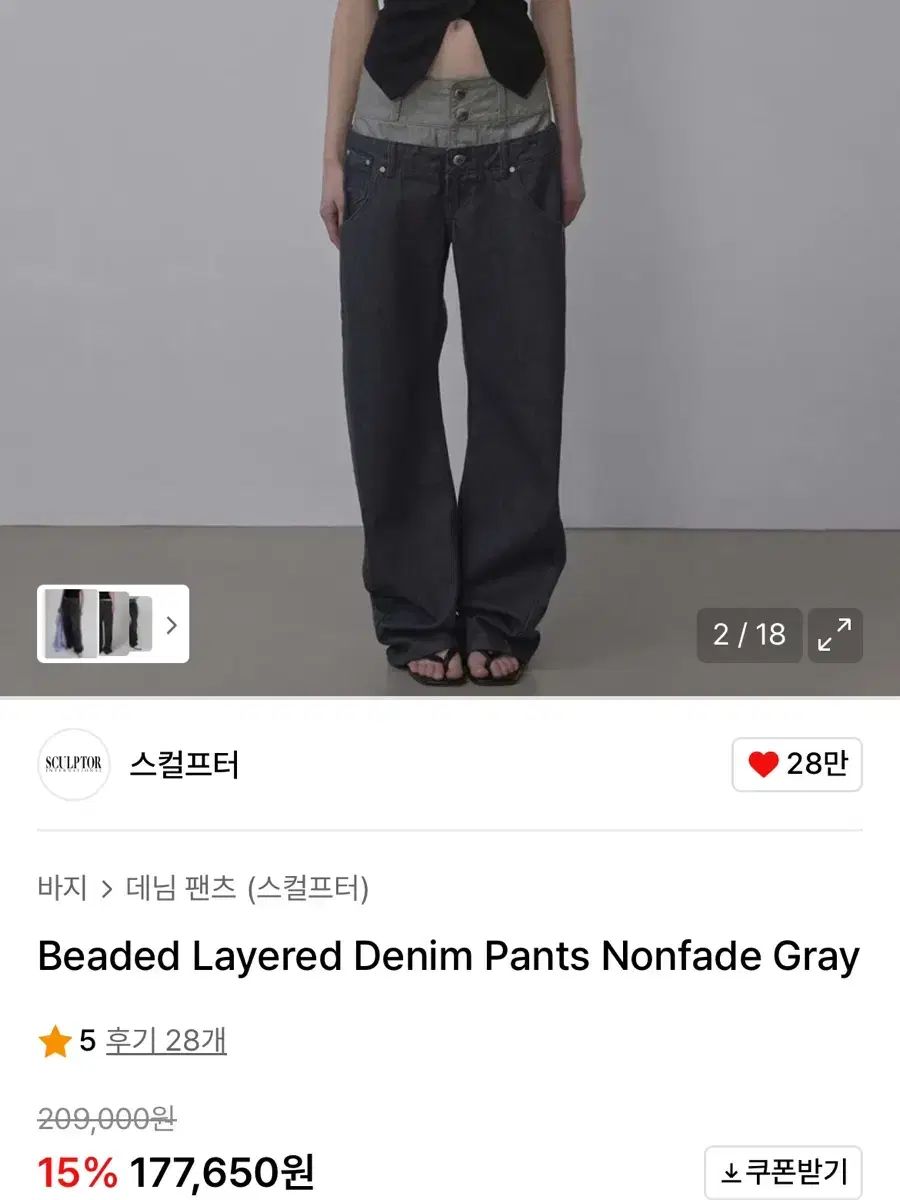The width and height of the screenshot is (900, 1200).
Task: Click the SCULPTOR brand logo
Action: pos(76,763)
